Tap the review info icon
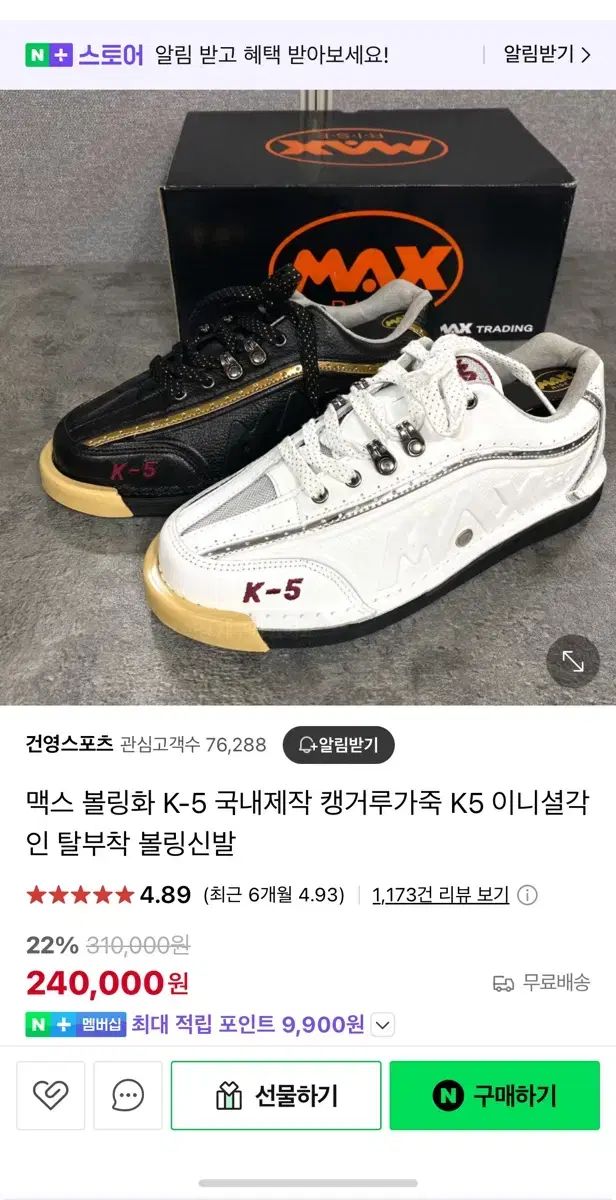The height and width of the screenshot is (1200, 616). (528, 894)
